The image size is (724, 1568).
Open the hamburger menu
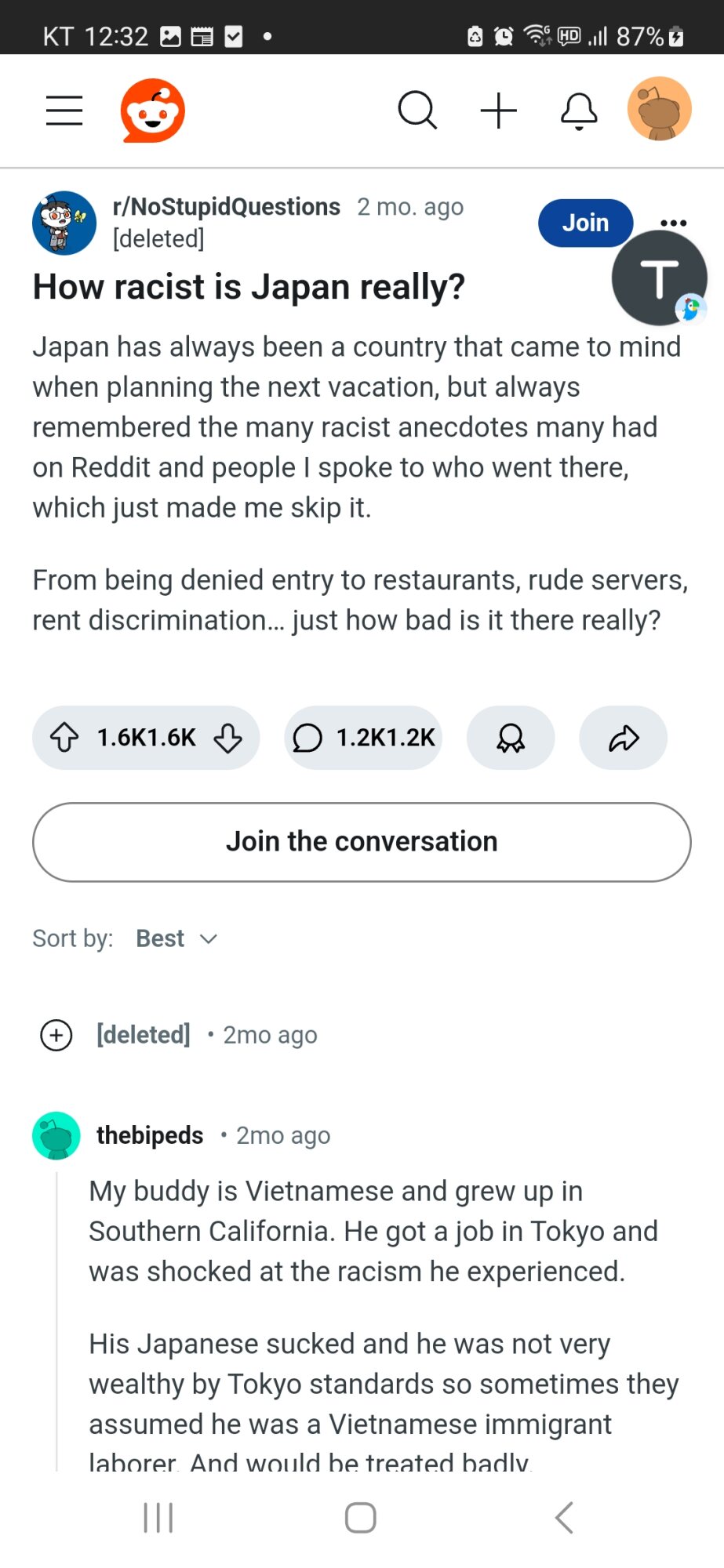tap(64, 111)
